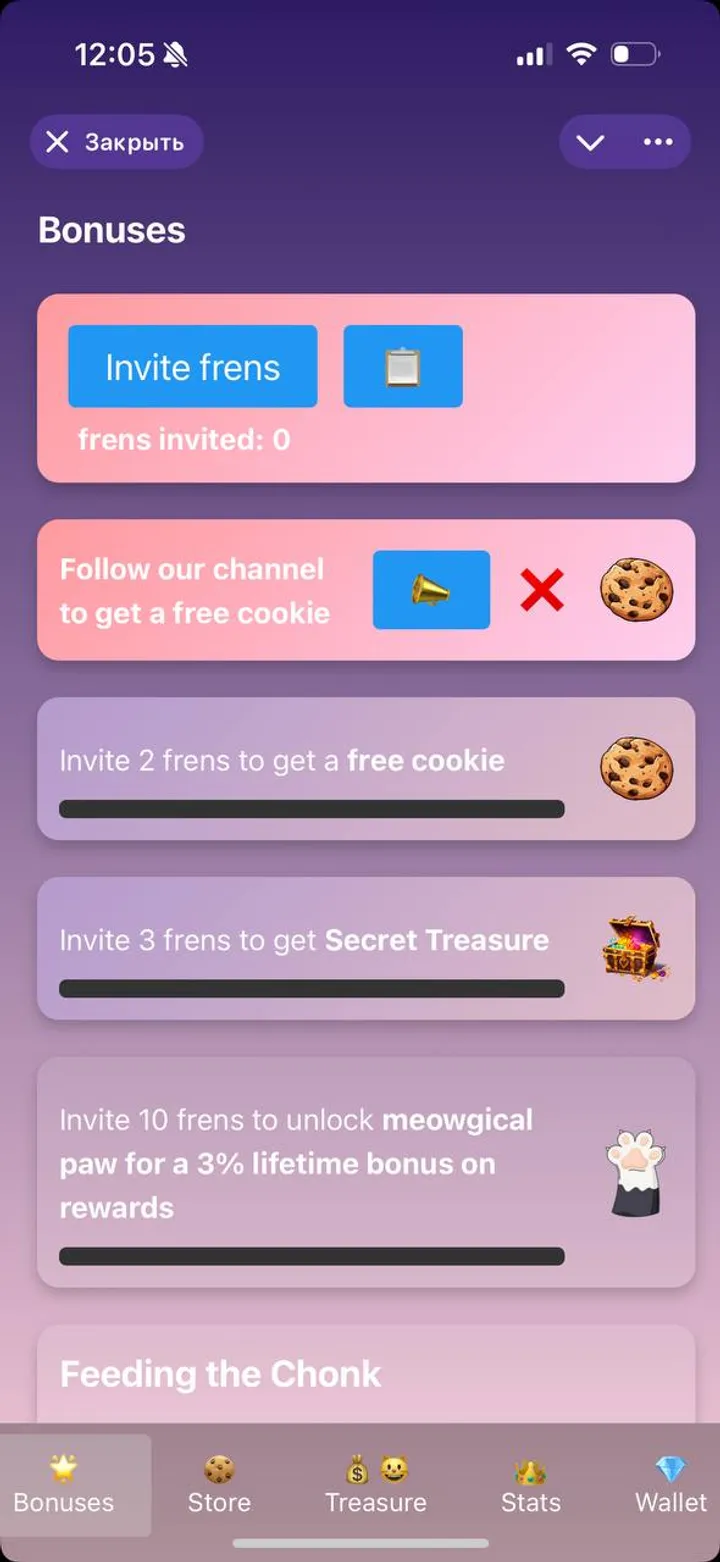Switch to the Store tab

[219, 1485]
